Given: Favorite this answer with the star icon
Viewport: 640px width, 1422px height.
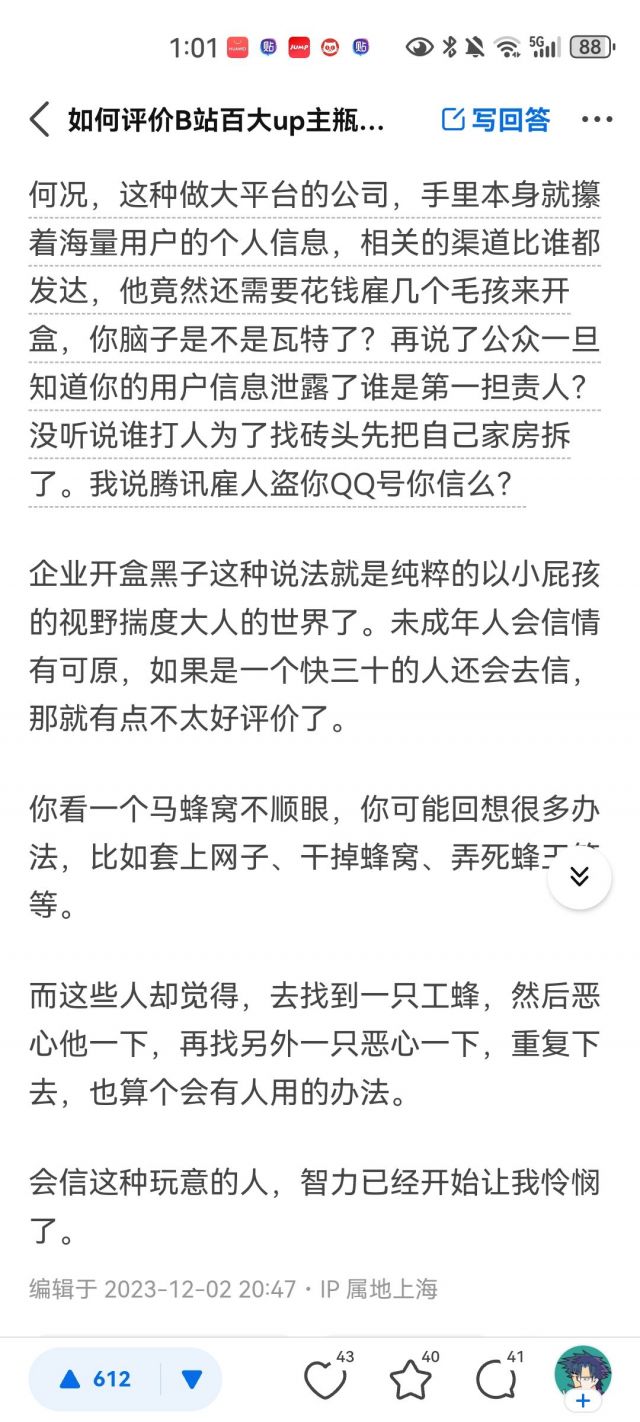Looking at the screenshot, I should [410, 1381].
